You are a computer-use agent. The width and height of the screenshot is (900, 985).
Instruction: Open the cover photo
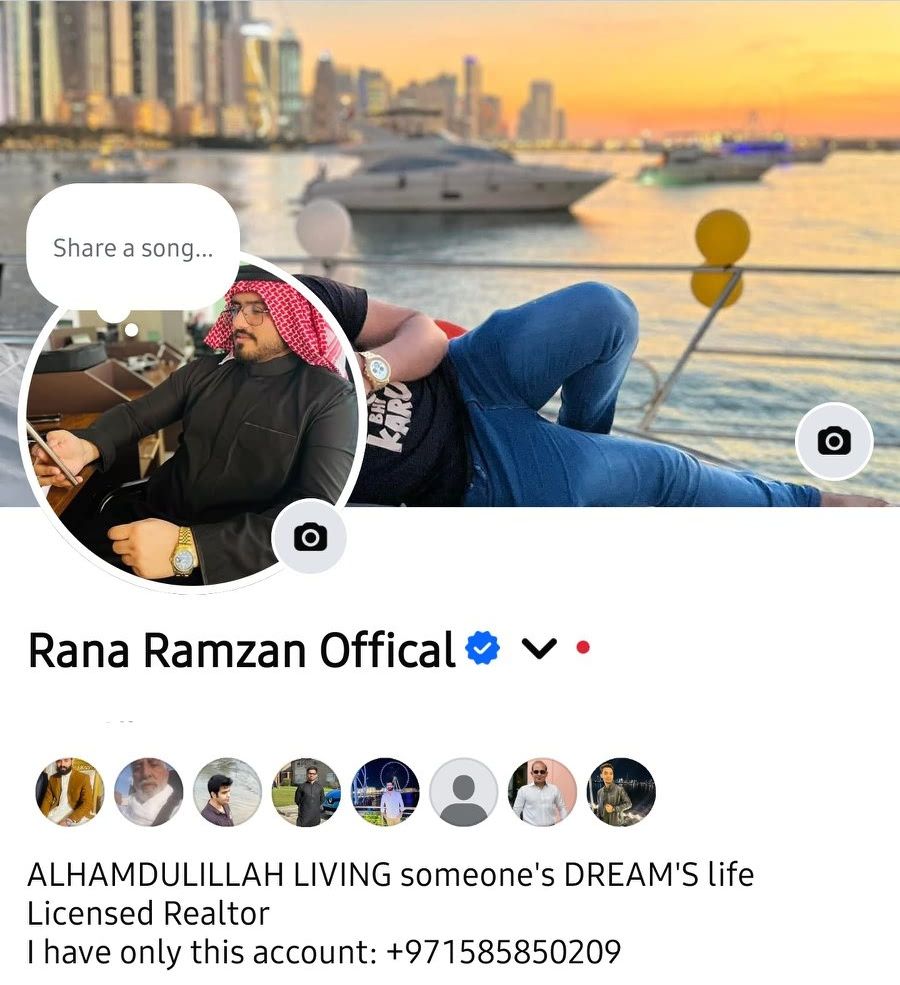[x=600, y=150]
